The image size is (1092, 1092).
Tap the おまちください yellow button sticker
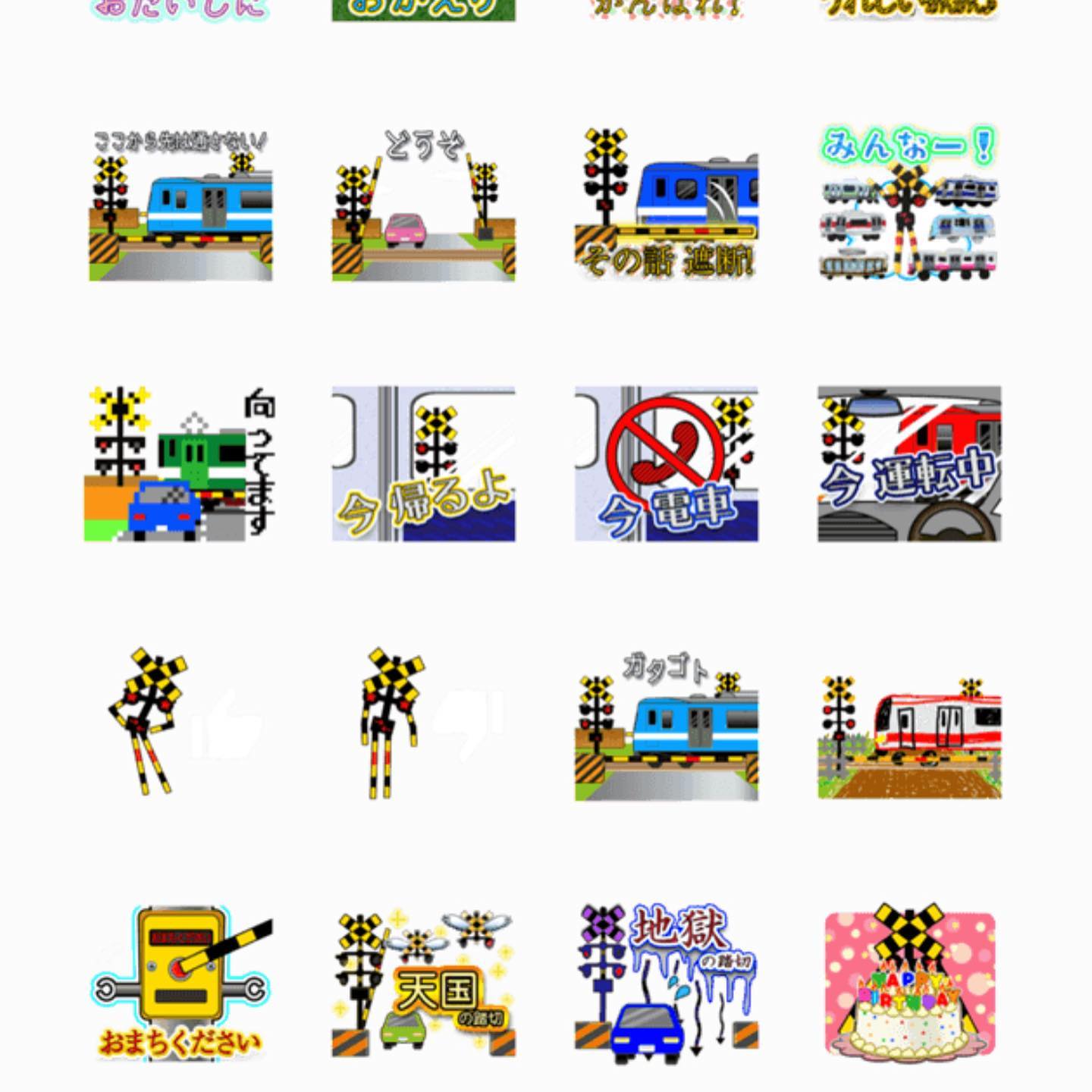click(180, 983)
